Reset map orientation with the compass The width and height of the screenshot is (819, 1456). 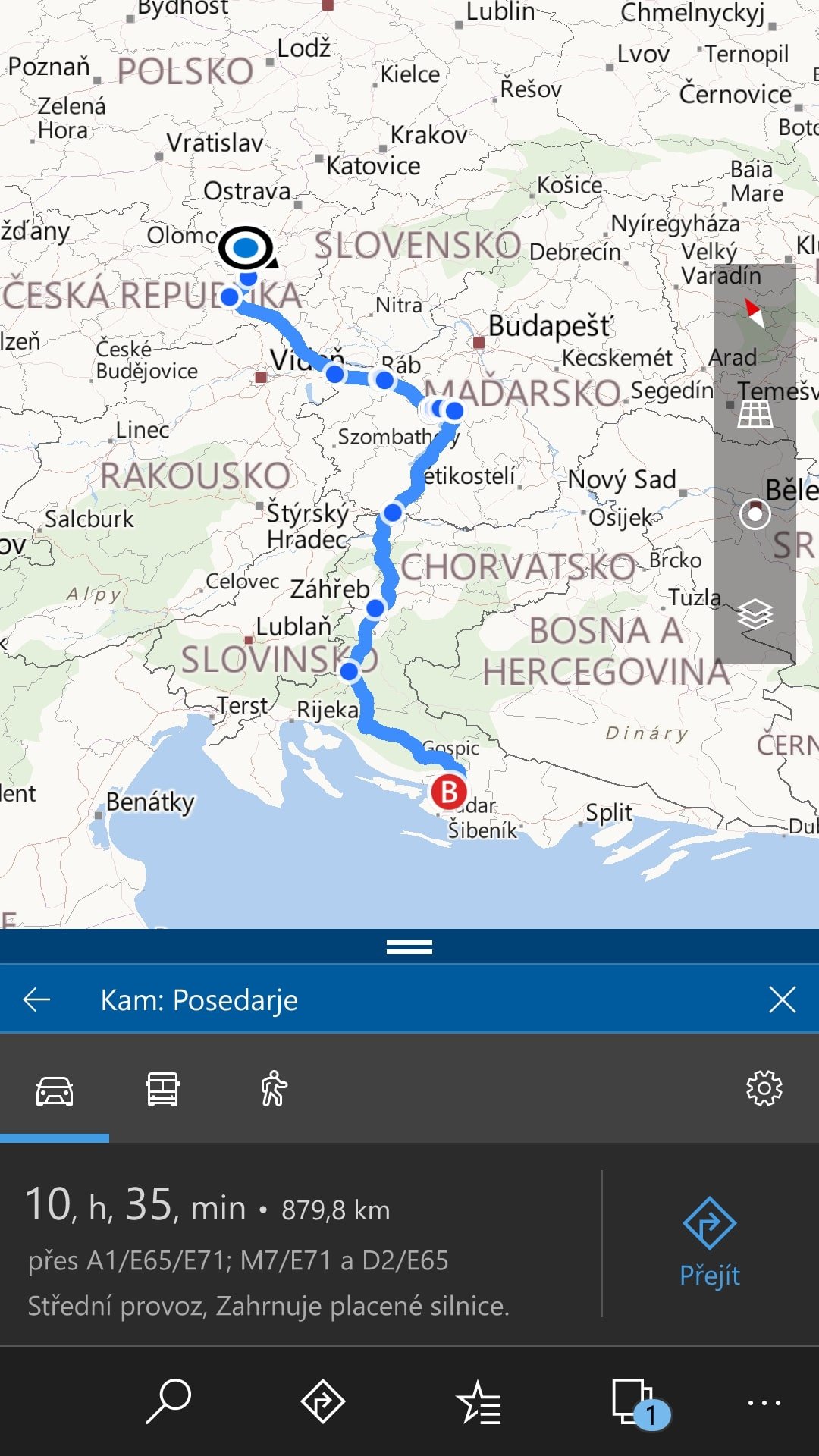click(755, 312)
